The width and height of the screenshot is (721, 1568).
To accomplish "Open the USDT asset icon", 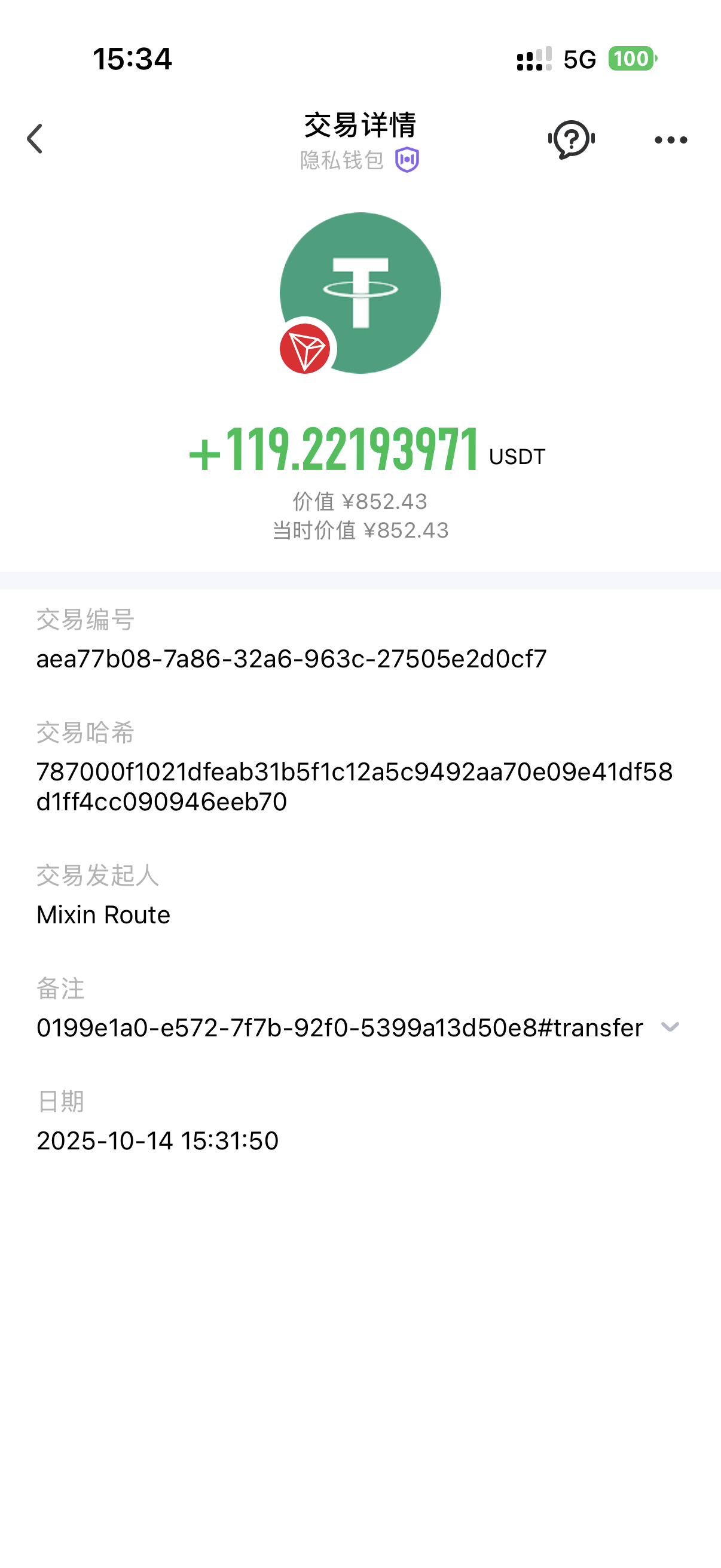I will [360, 294].
